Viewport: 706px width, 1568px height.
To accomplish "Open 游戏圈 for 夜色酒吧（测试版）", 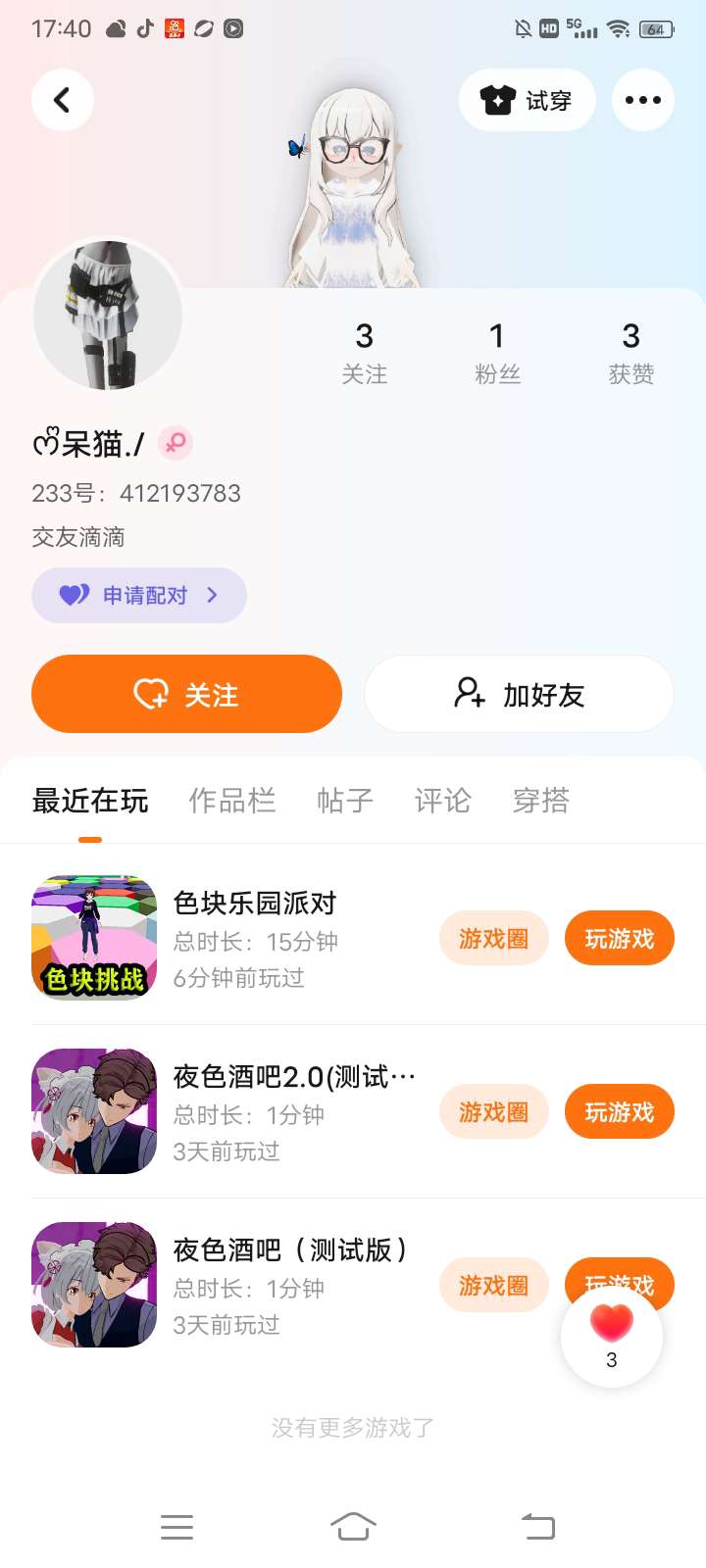I will (493, 1286).
